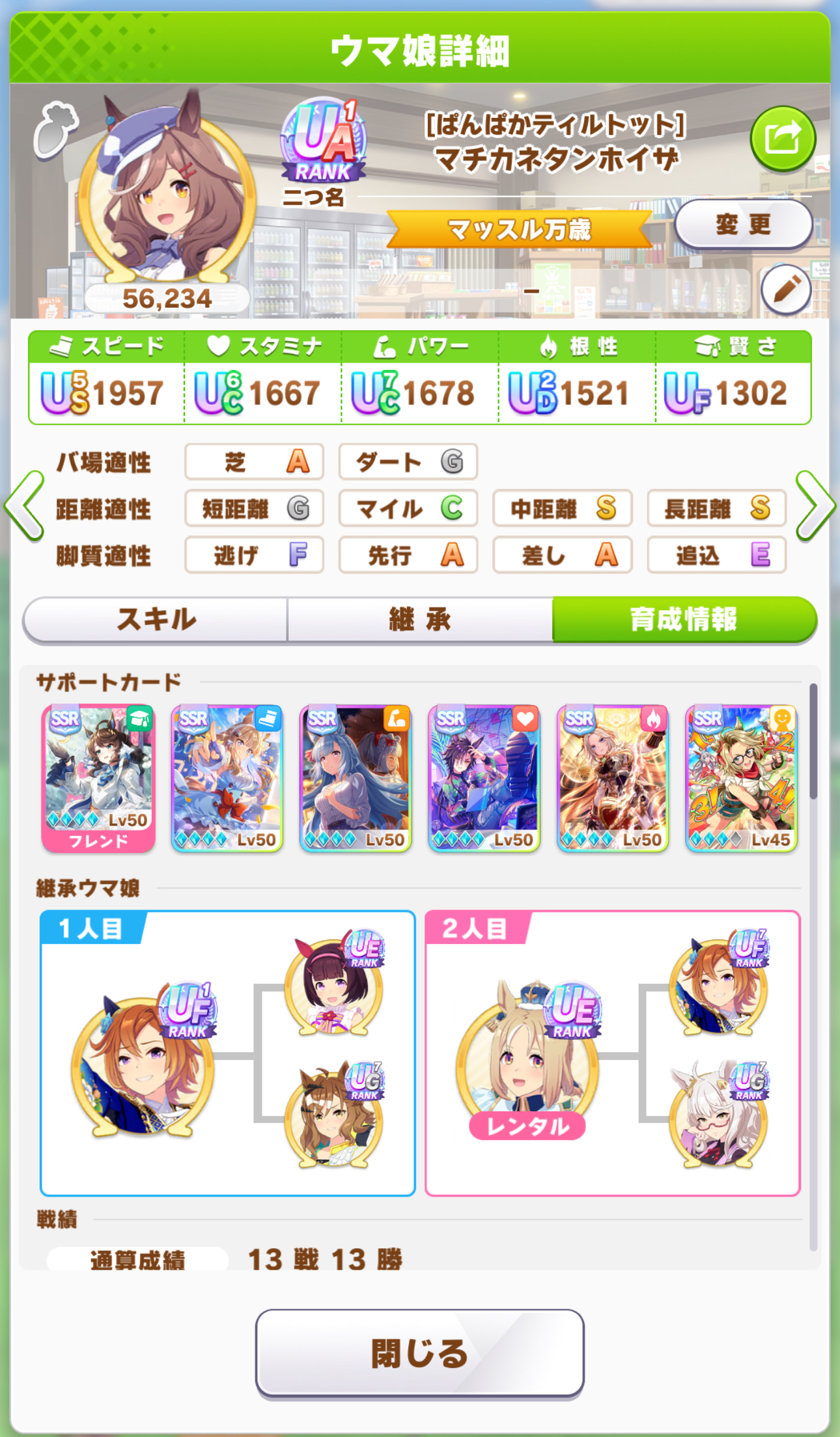Switch to the スキル tab
Screen dimensions: 840x1437
(x=156, y=619)
